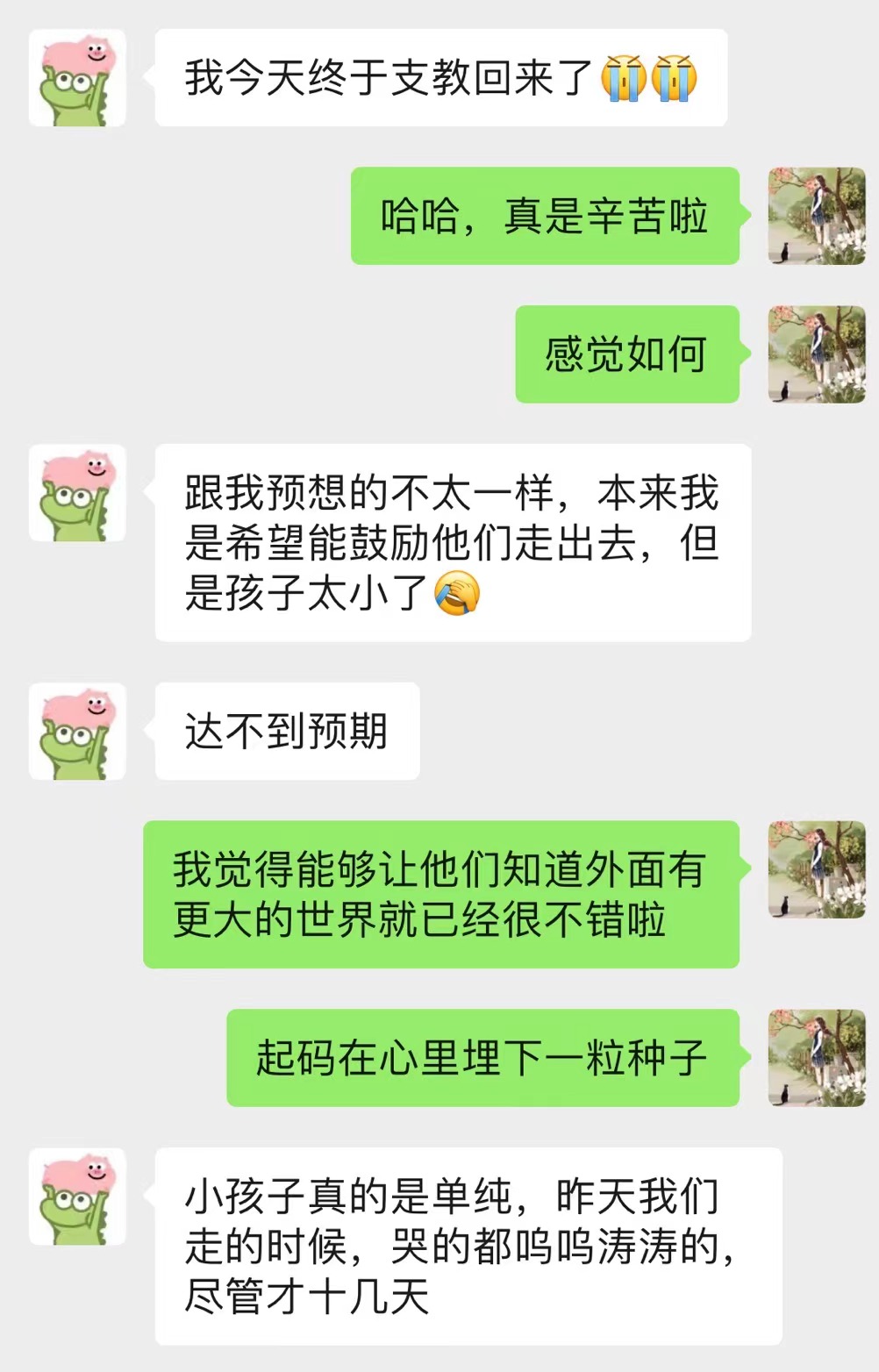The height and width of the screenshot is (1372, 879).
Task: Open girl avatar next to 哈哈,真是辛苦啦
Action: click(817, 216)
